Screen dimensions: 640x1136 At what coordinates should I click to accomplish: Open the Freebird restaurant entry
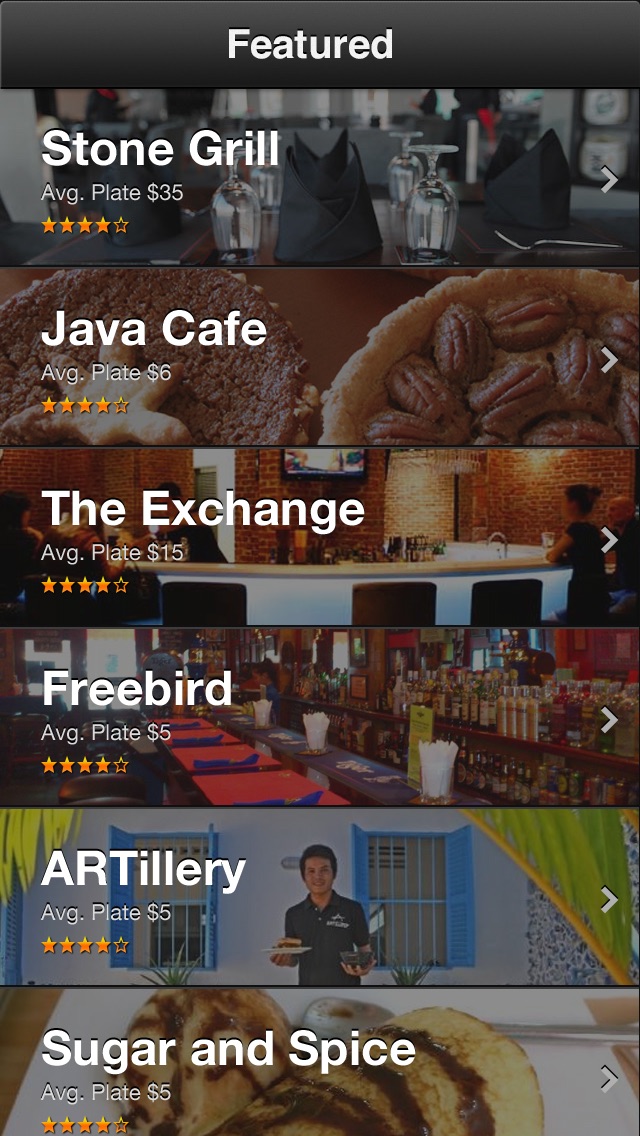(320, 718)
